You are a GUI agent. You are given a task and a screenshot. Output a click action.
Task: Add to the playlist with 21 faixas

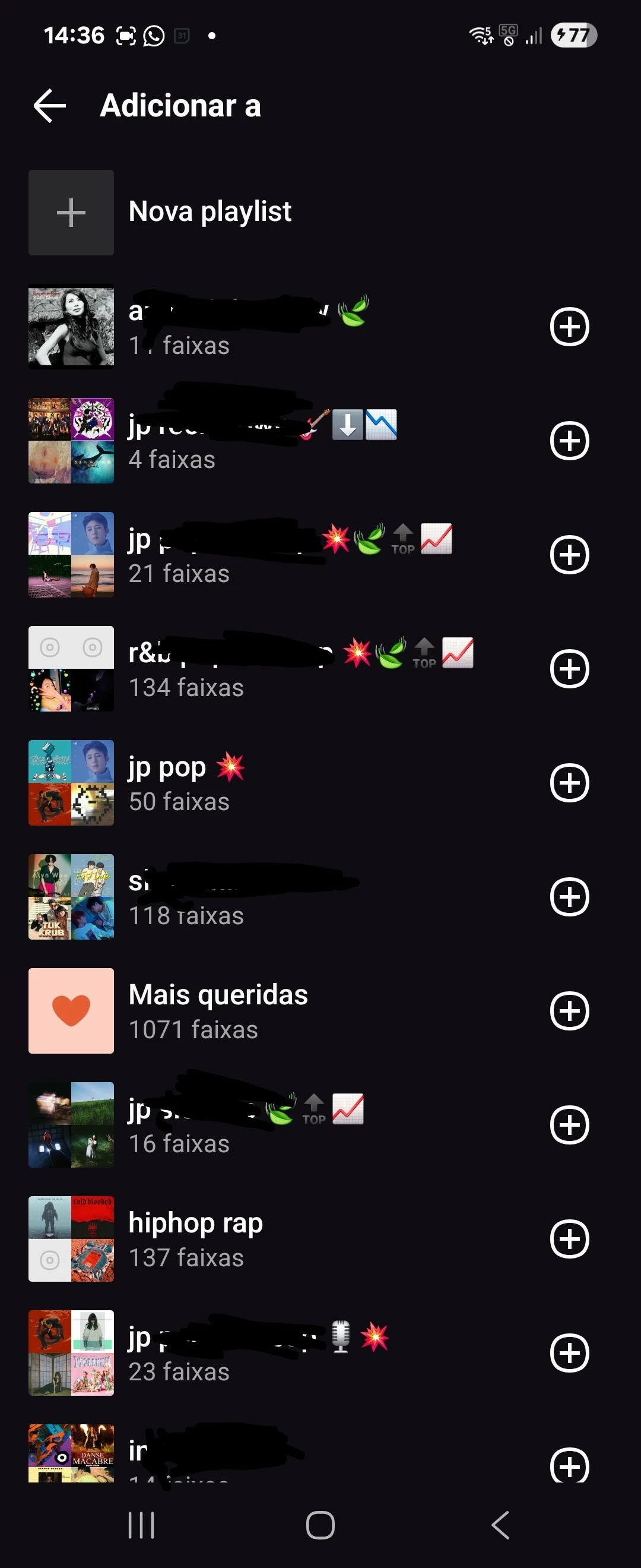coord(569,555)
